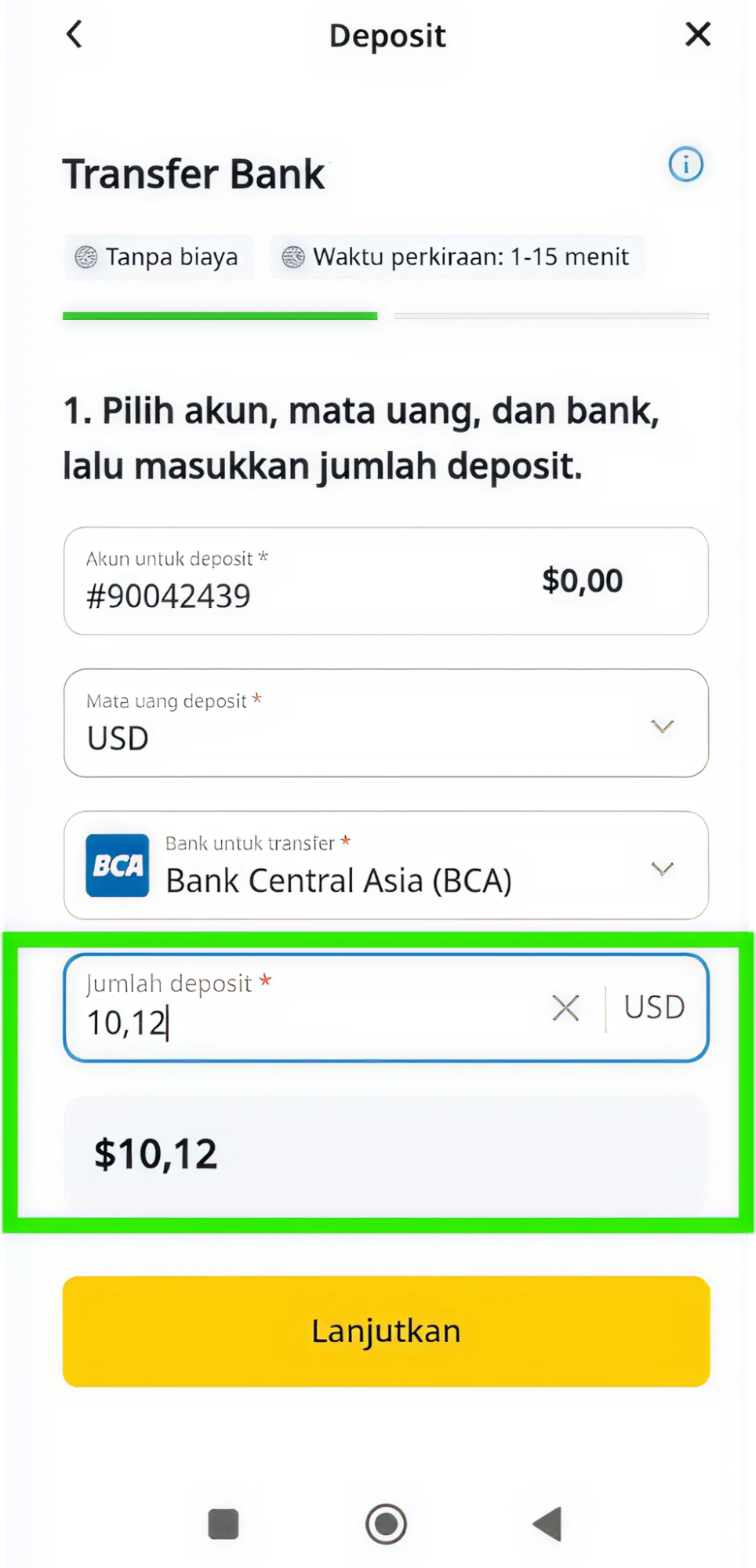
Task: Expand the Mata uang deposit dropdown
Action: tap(386, 723)
